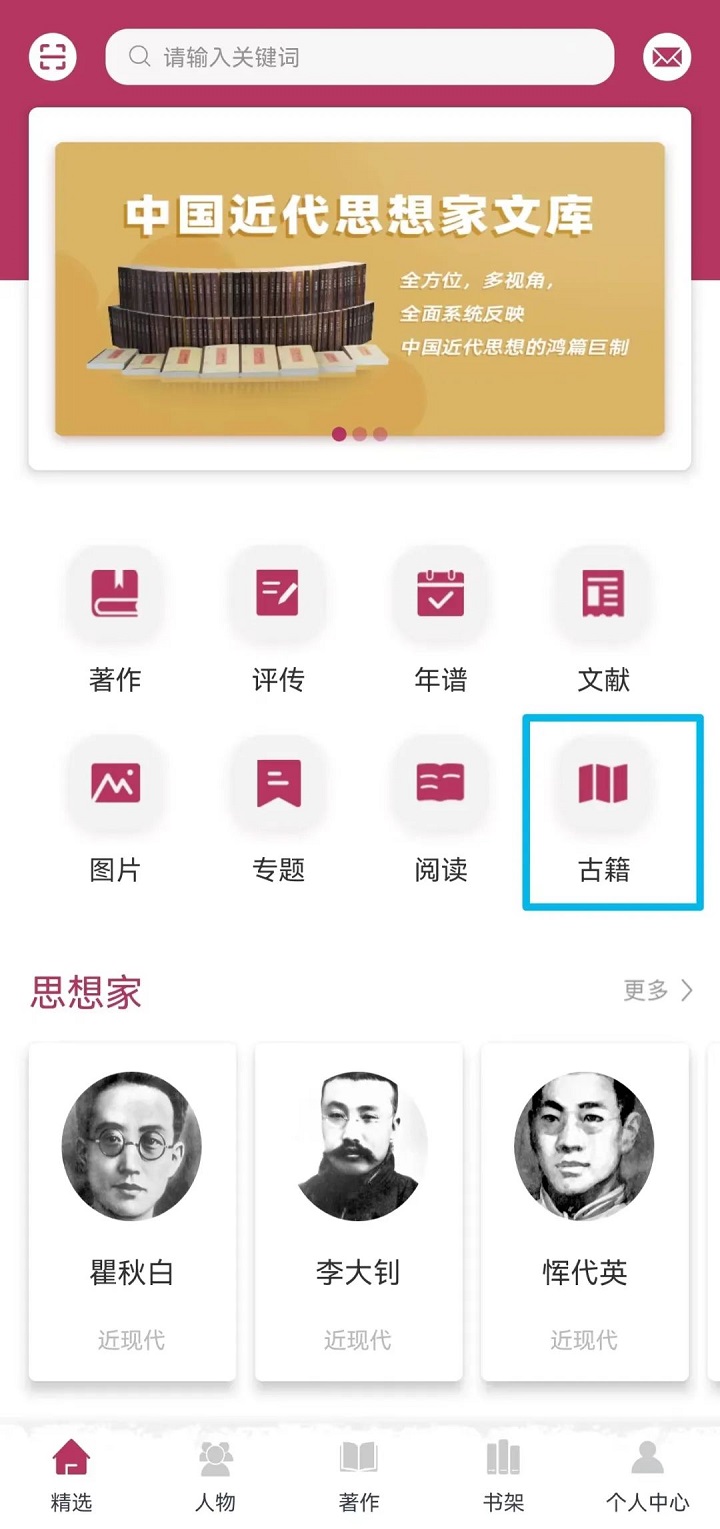Viewport: 720px width, 1529px height.
Task: Go to the 个人中心 tab
Action: [647, 1475]
